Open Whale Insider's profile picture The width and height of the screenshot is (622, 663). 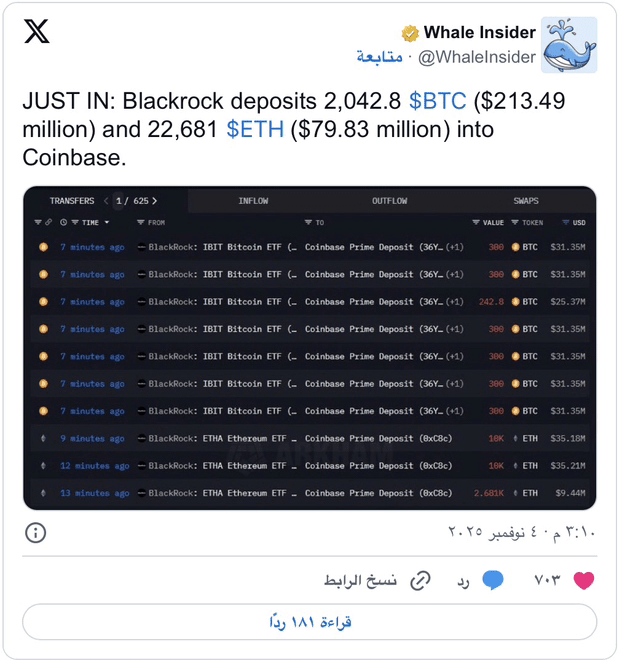point(569,44)
